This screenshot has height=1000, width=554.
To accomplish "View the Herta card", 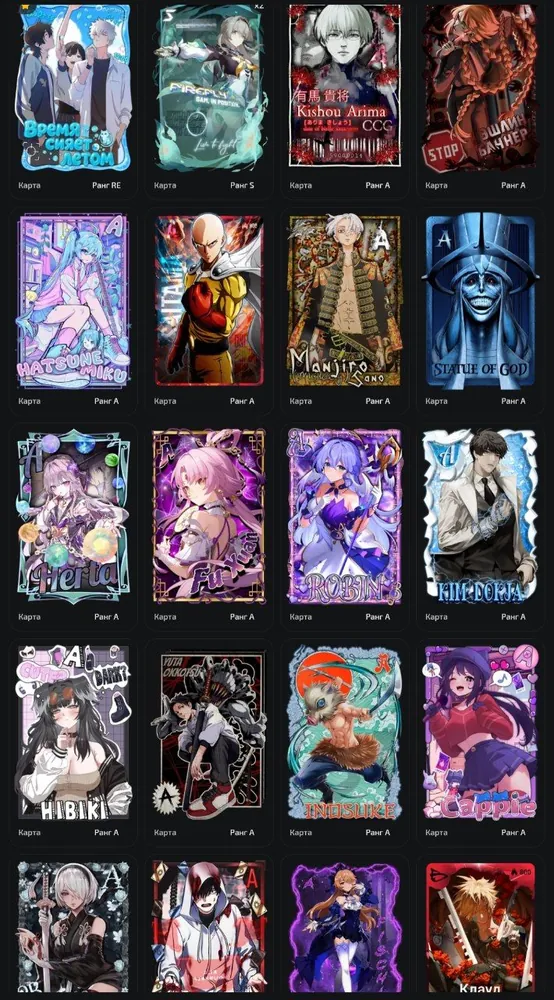I will pos(74,516).
